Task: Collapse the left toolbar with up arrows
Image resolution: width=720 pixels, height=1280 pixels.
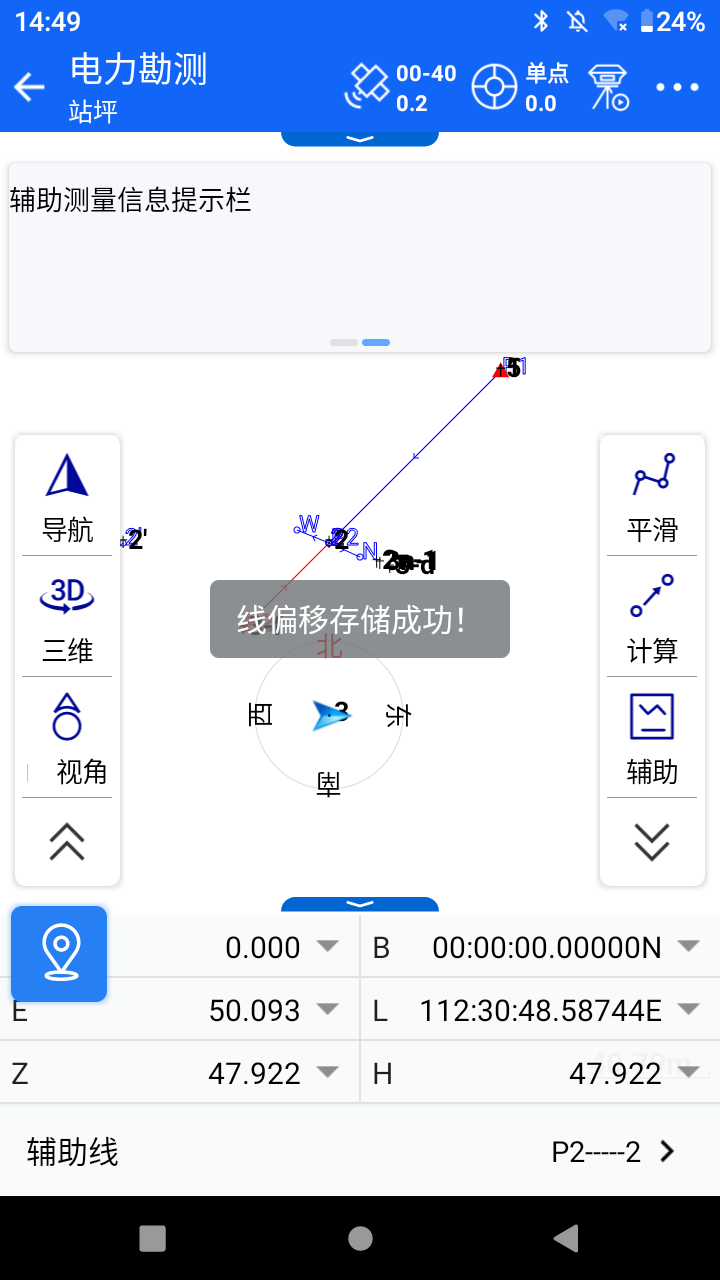Action: point(67,842)
